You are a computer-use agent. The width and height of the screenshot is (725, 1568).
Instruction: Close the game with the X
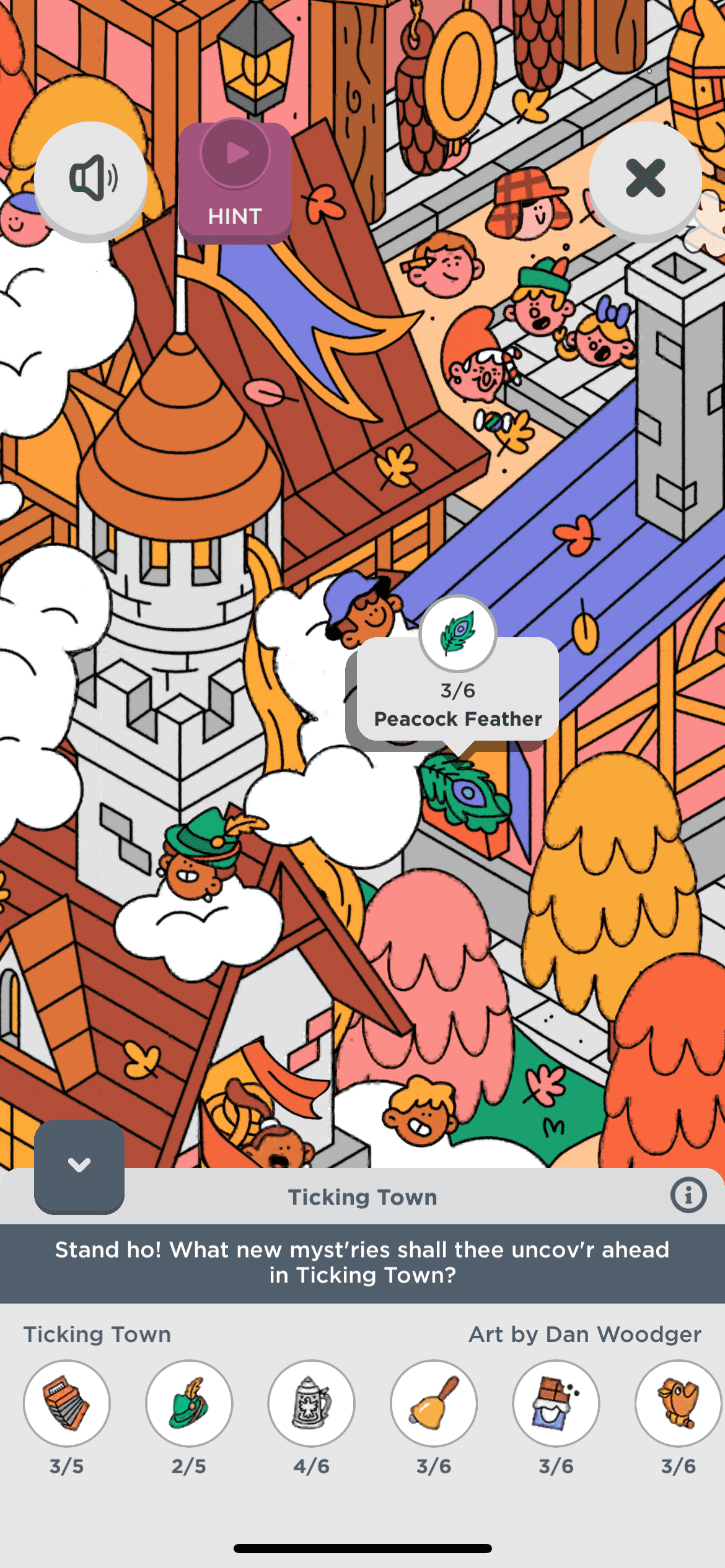(x=645, y=178)
